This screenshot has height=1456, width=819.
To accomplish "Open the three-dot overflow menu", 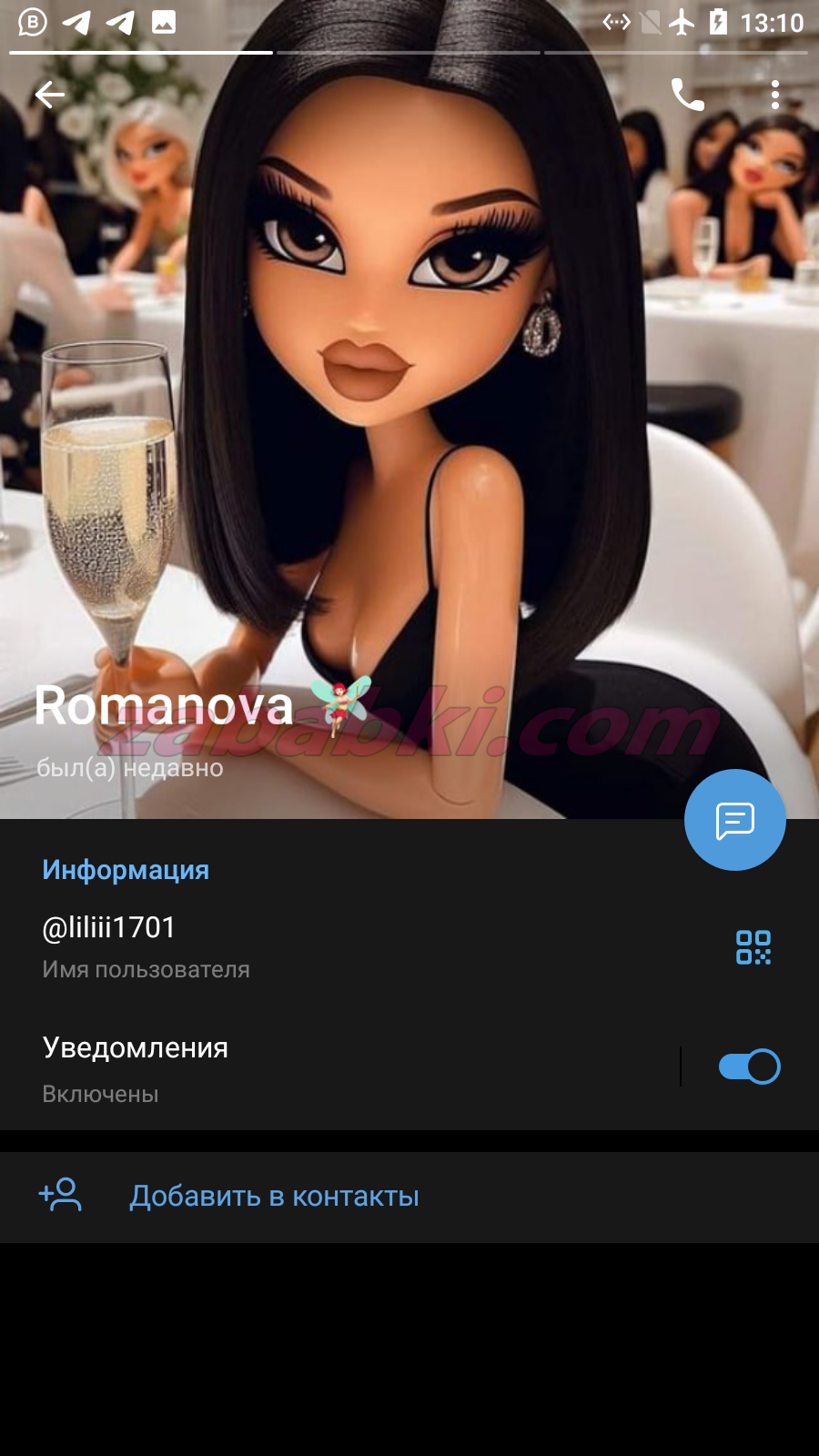I will [x=774, y=95].
